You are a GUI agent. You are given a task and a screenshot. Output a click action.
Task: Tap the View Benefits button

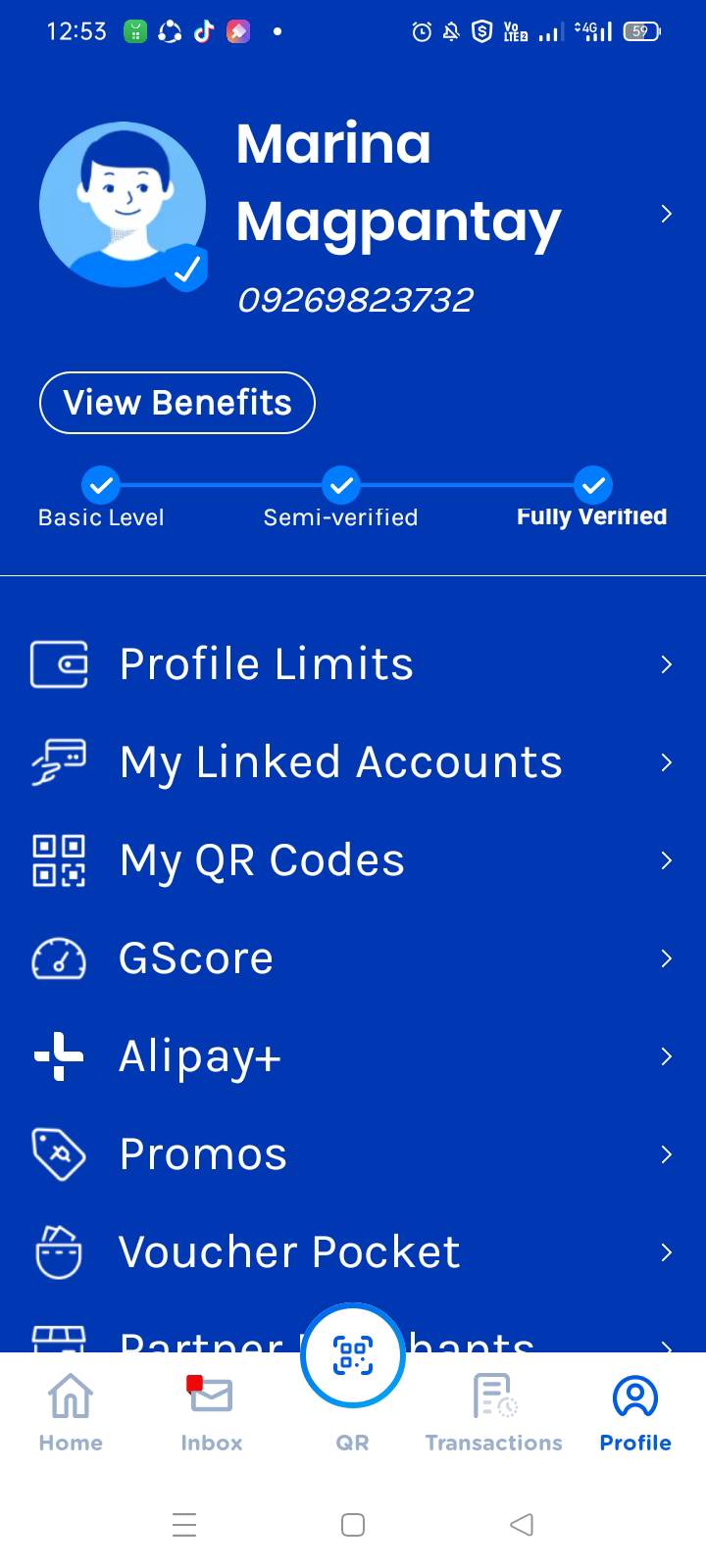pos(177,403)
